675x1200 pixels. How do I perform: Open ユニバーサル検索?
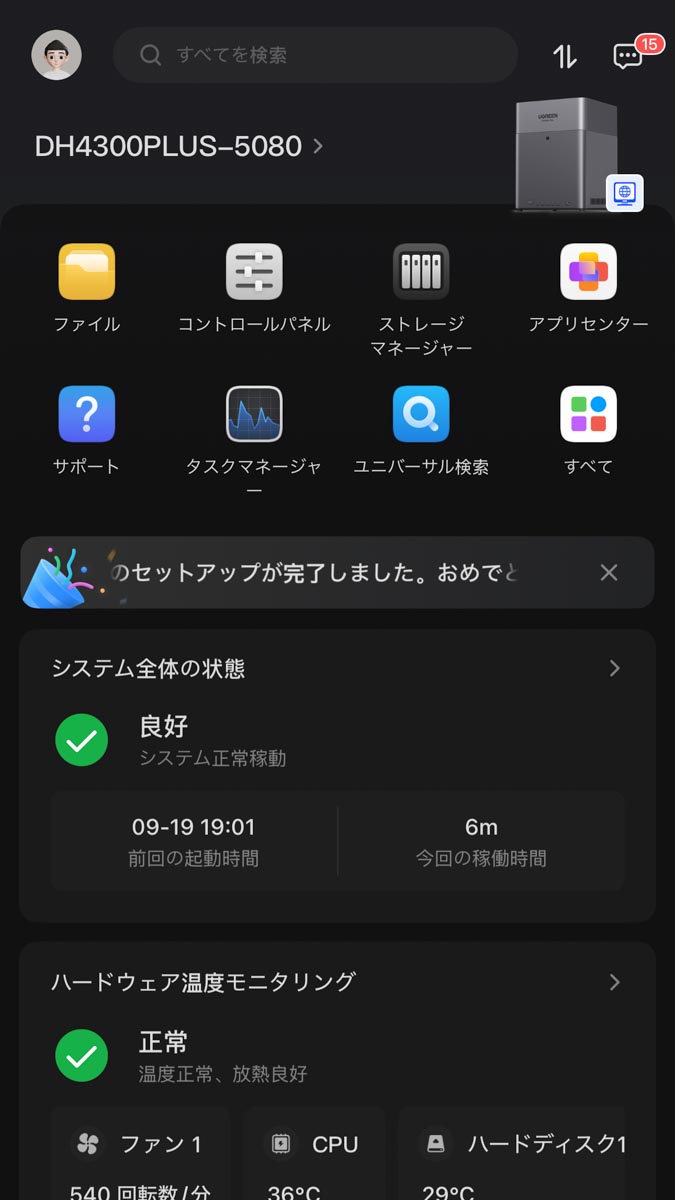click(421, 414)
